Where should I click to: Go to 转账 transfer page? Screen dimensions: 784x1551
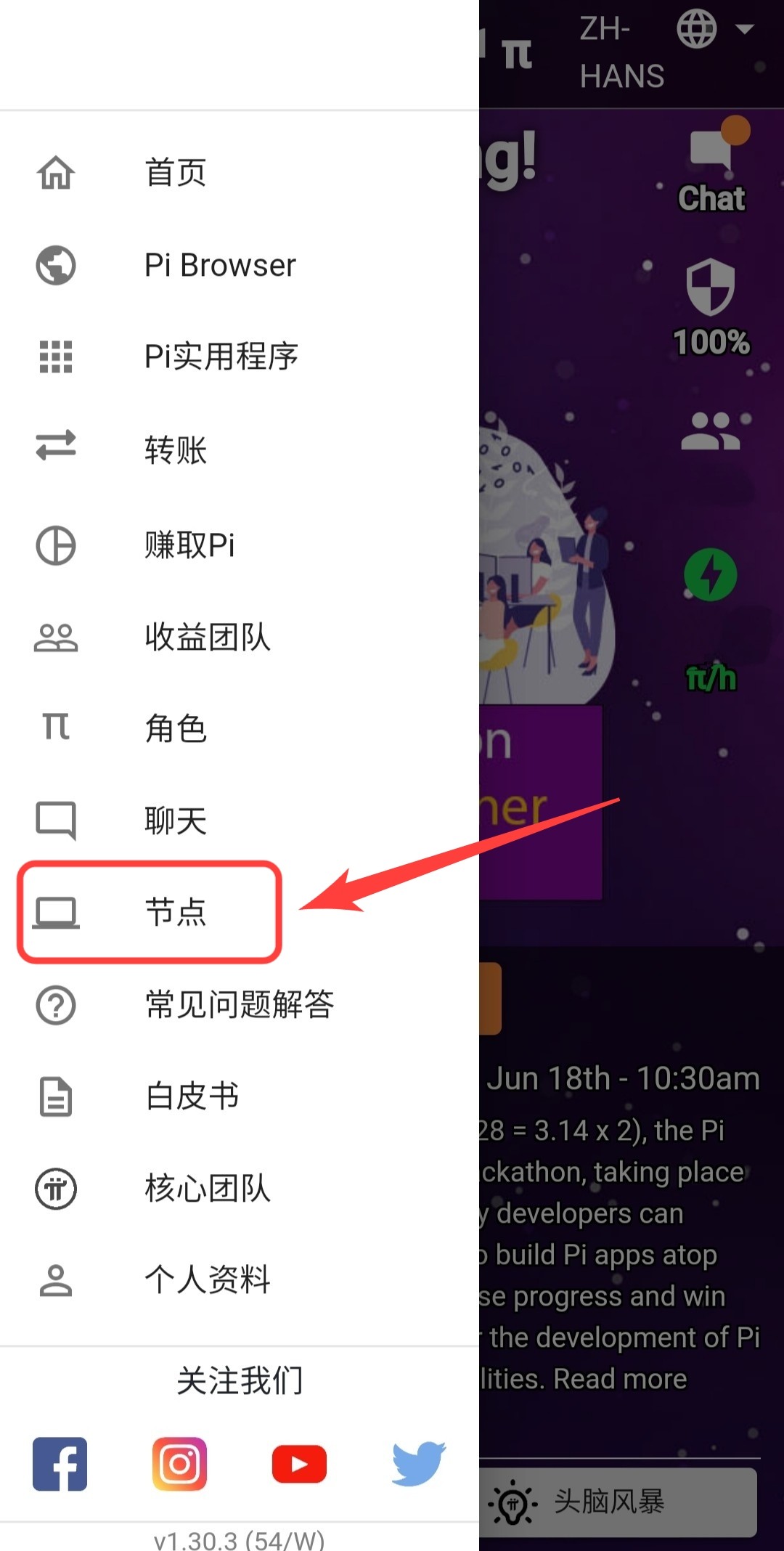[x=175, y=449]
